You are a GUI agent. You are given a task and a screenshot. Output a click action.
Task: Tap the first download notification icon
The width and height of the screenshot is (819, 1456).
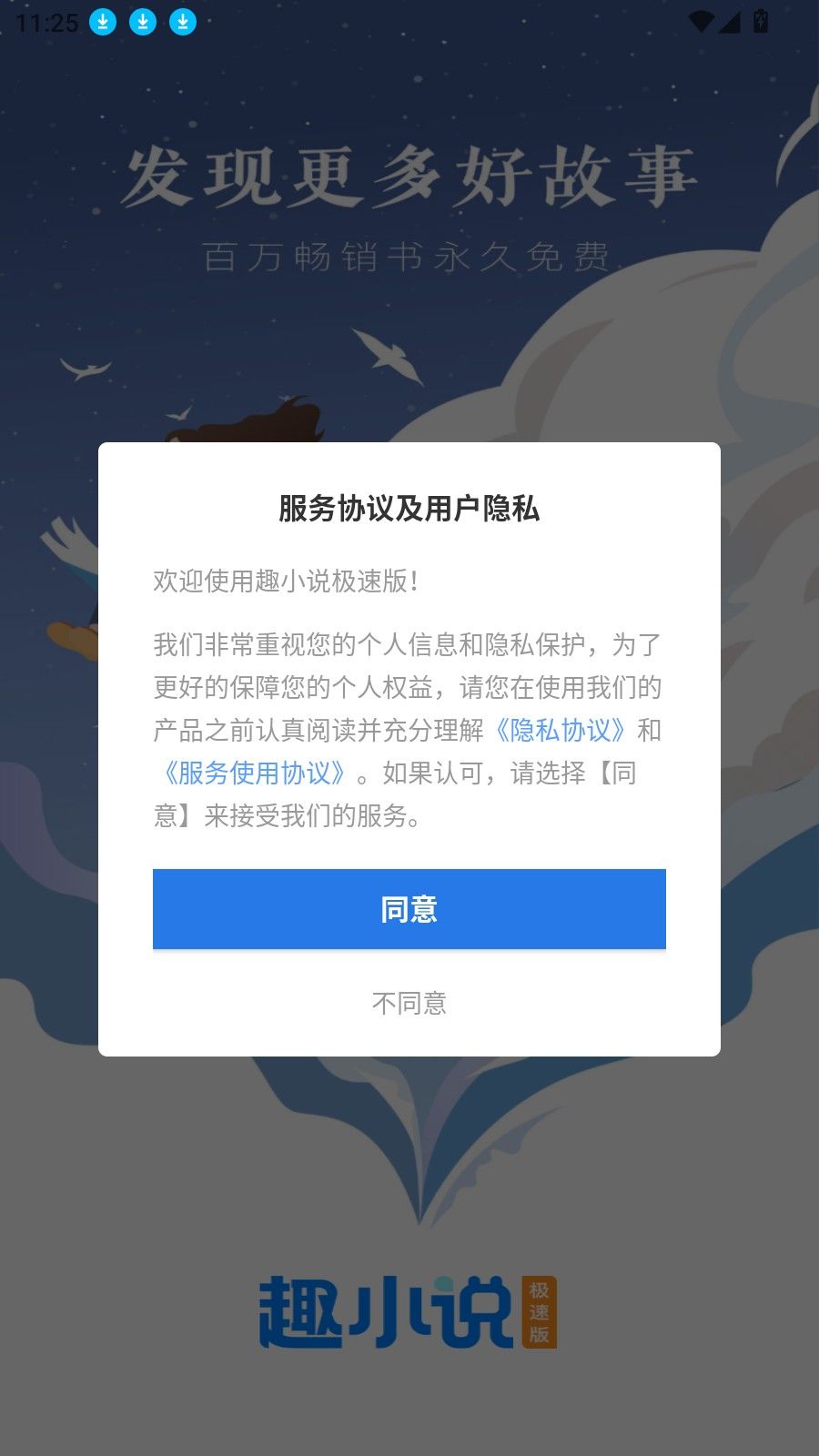tap(103, 20)
